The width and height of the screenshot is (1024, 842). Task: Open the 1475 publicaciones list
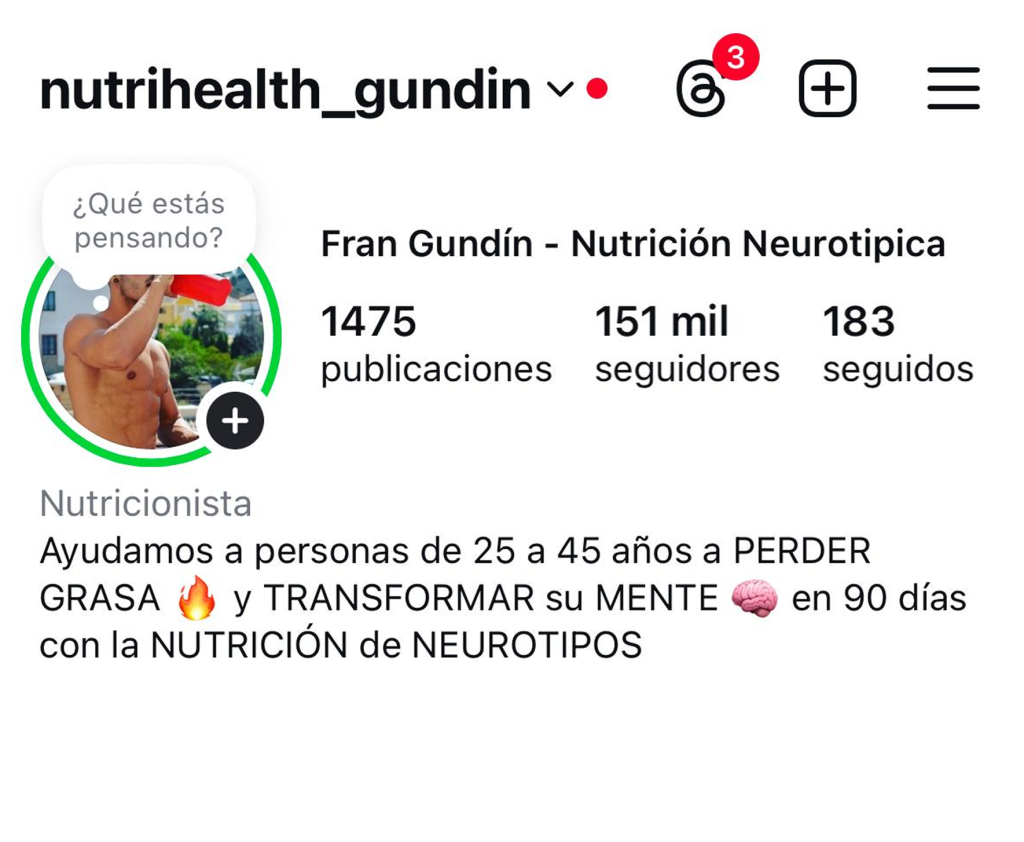436,345
